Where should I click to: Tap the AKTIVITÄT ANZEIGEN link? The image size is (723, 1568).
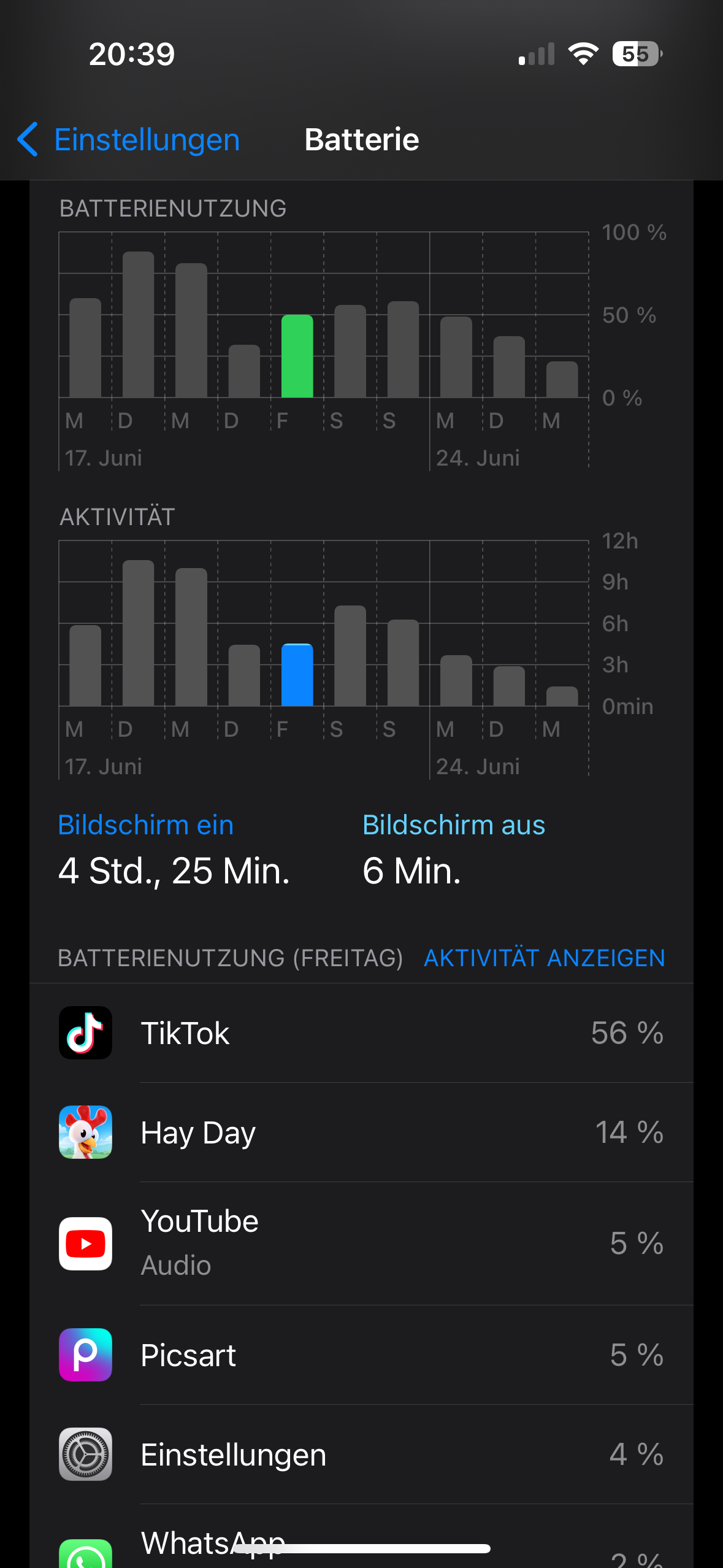click(x=544, y=958)
